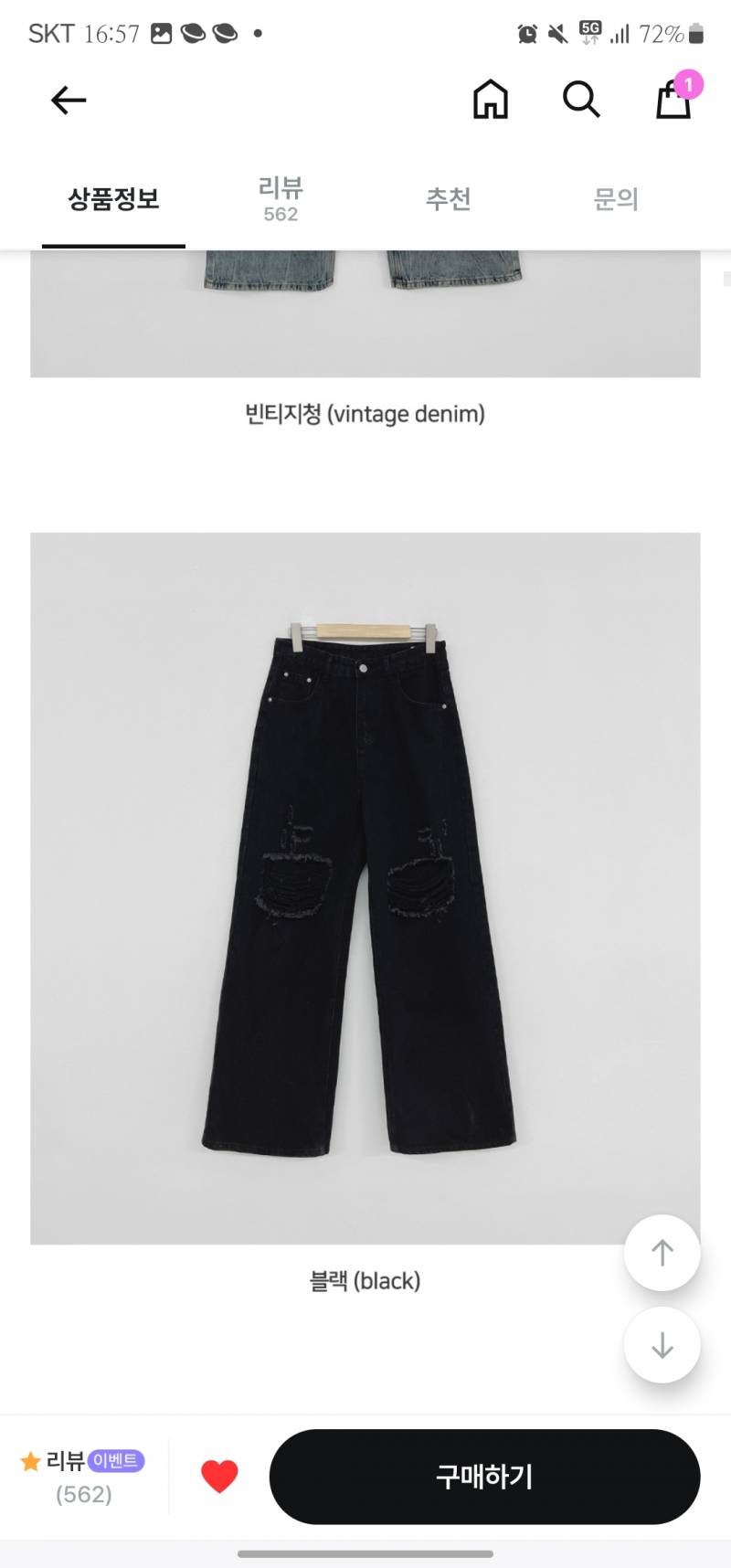The height and width of the screenshot is (1568, 731).
Task: Jump to the bottom with the down arrow
Action: pyautogui.click(x=662, y=1345)
